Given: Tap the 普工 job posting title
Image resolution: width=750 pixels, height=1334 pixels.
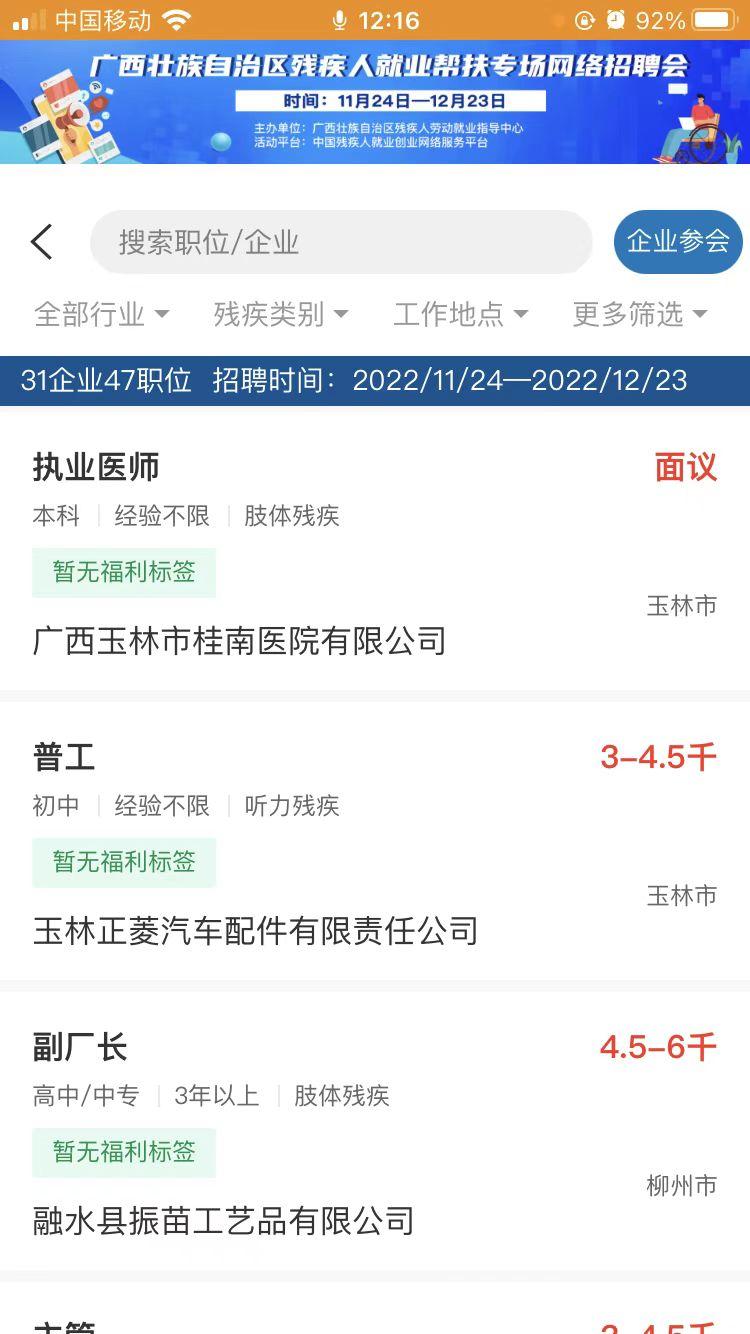Looking at the screenshot, I should (65, 757).
